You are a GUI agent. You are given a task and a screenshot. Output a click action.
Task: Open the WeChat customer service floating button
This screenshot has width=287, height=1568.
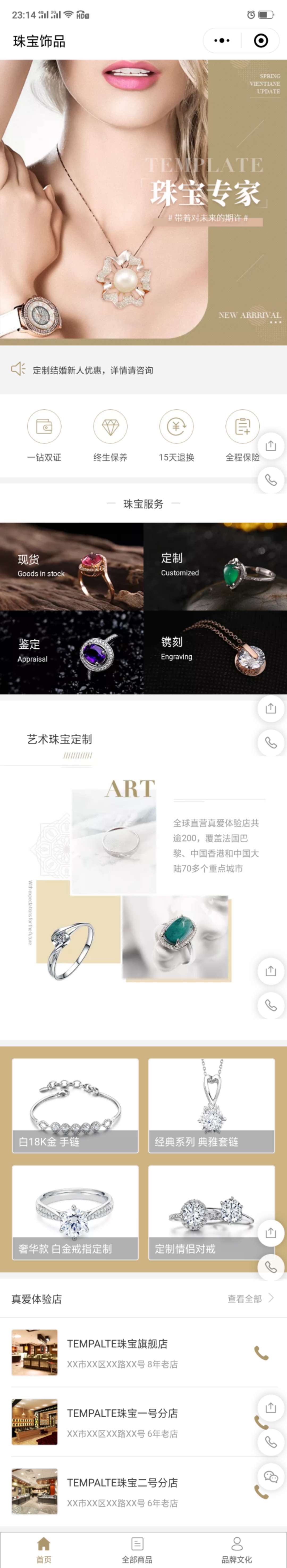[271, 1477]
